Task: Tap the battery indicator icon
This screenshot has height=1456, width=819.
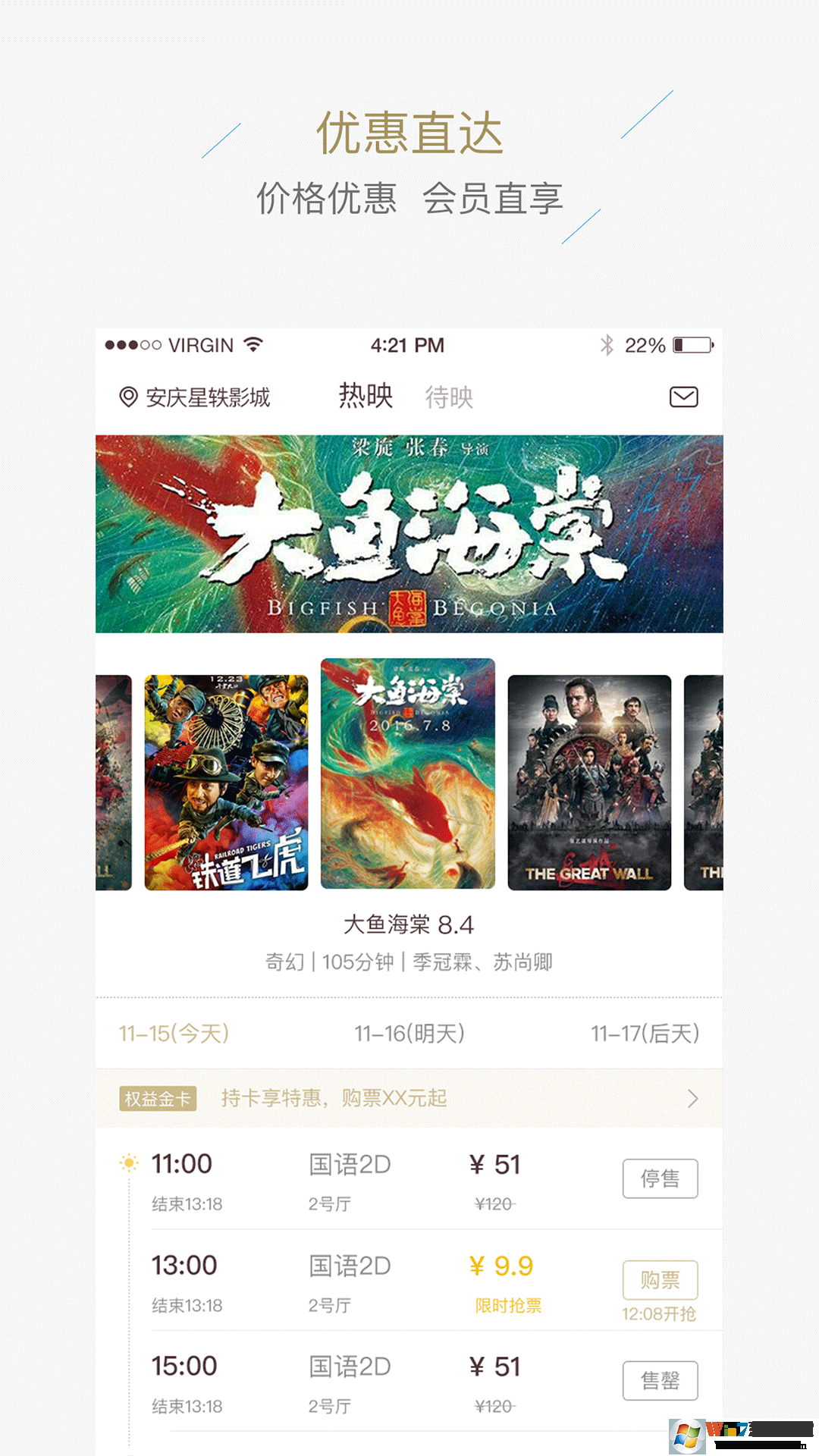Action: 692,344
